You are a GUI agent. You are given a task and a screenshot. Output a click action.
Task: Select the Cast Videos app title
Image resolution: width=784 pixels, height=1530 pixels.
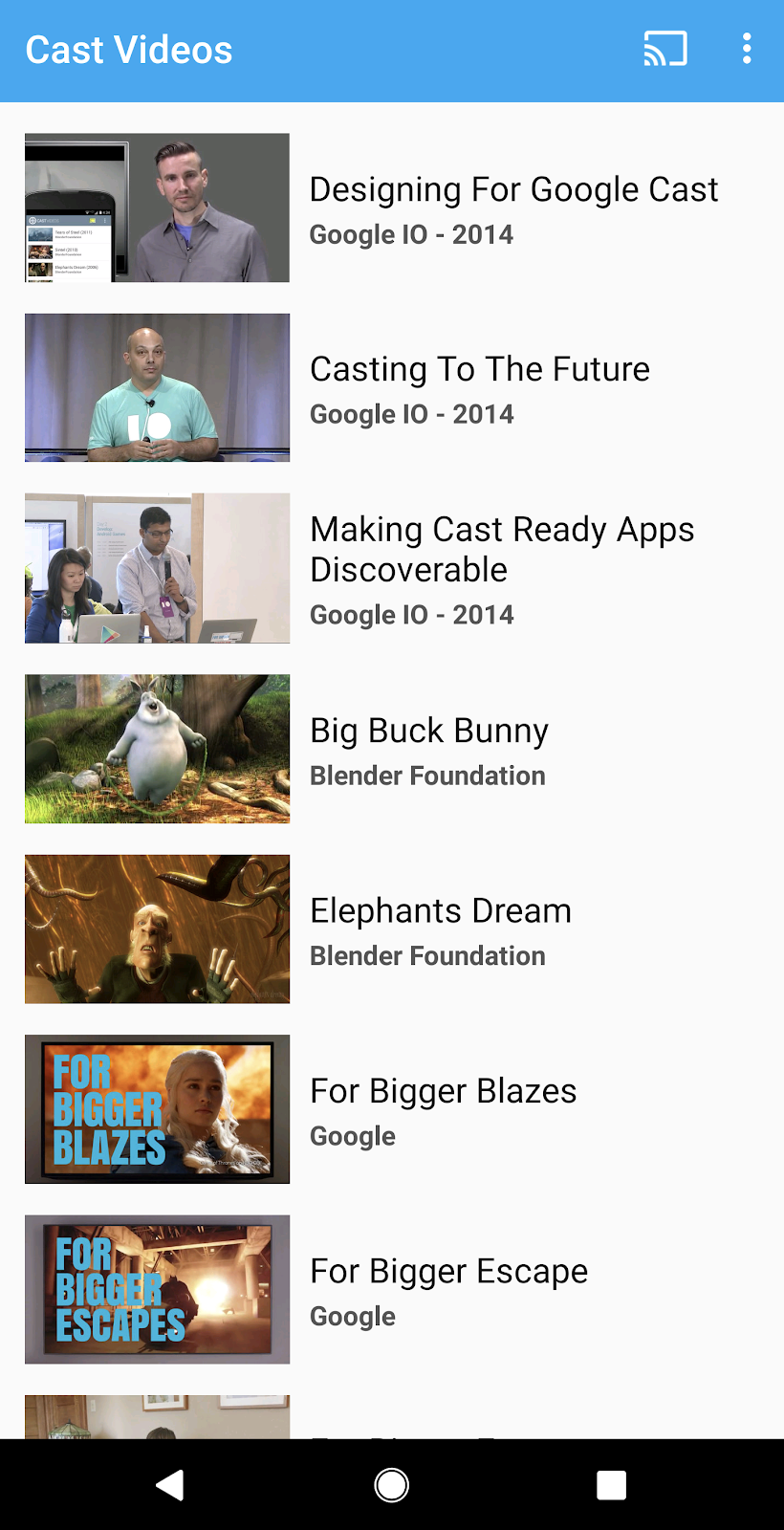click(x=128, y=49)
